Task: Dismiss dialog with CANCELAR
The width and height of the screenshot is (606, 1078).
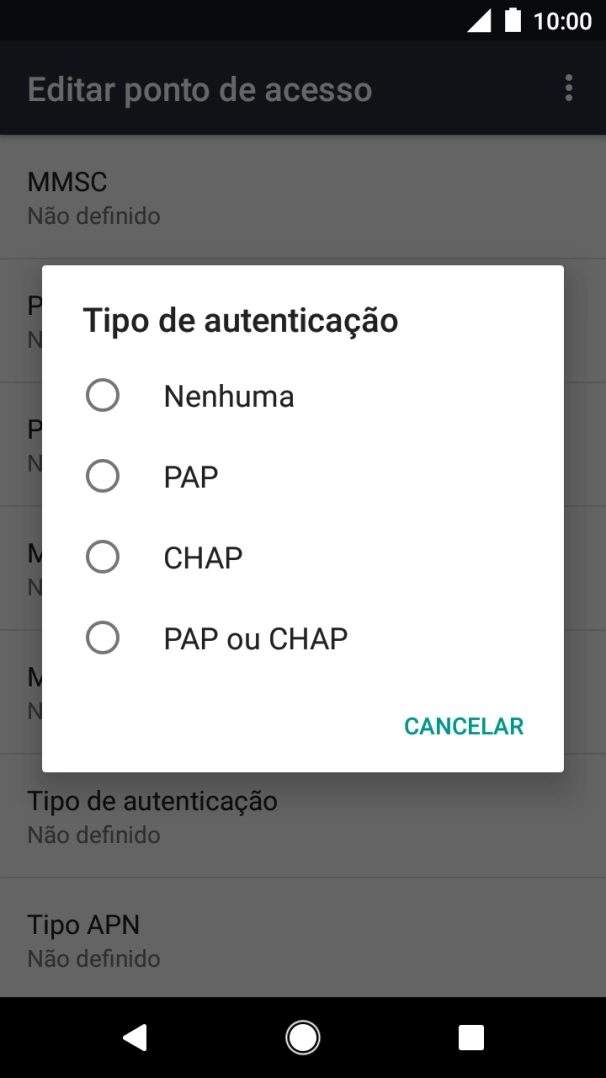Action: (463, 726)
